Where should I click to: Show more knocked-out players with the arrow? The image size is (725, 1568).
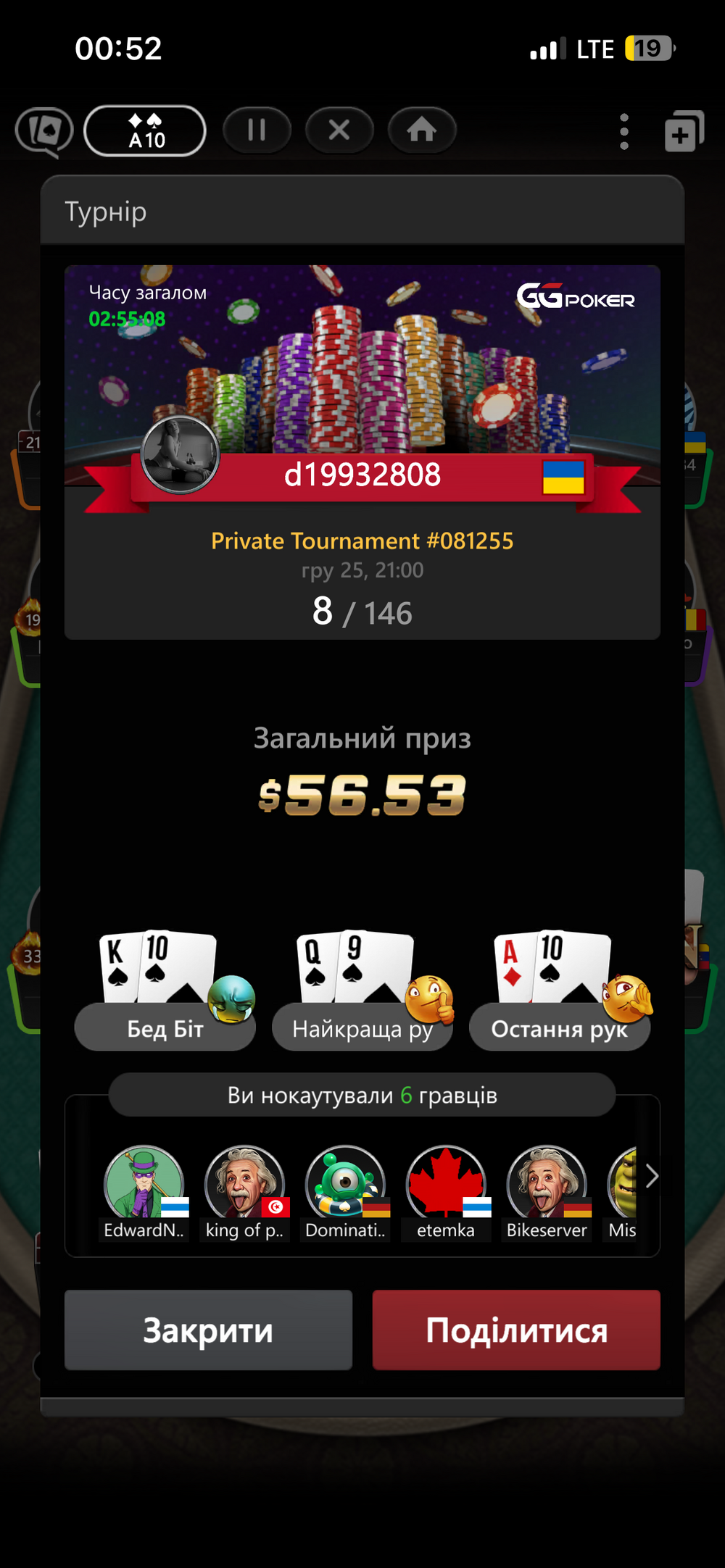(651, 1177)
